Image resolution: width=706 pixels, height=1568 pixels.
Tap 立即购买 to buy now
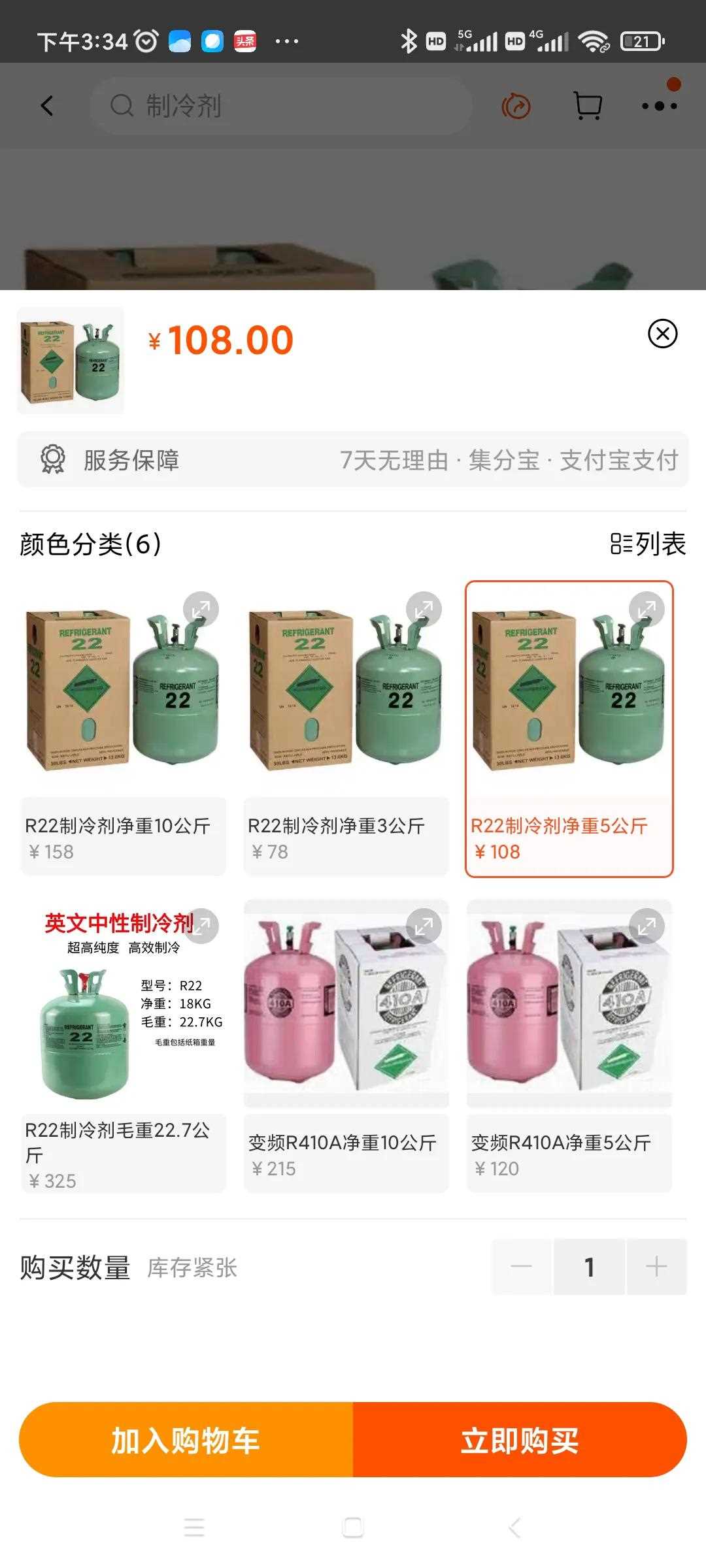click(520, 1440)
